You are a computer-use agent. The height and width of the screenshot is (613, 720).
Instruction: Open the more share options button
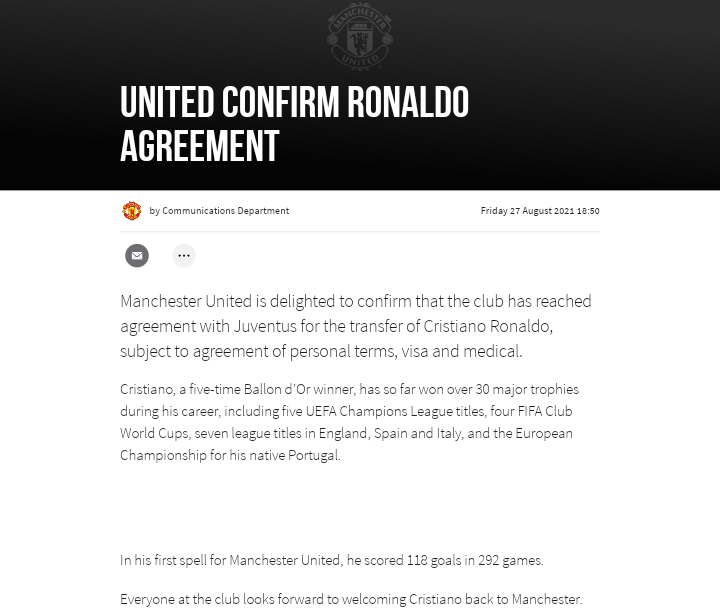[x=184, y=256]
